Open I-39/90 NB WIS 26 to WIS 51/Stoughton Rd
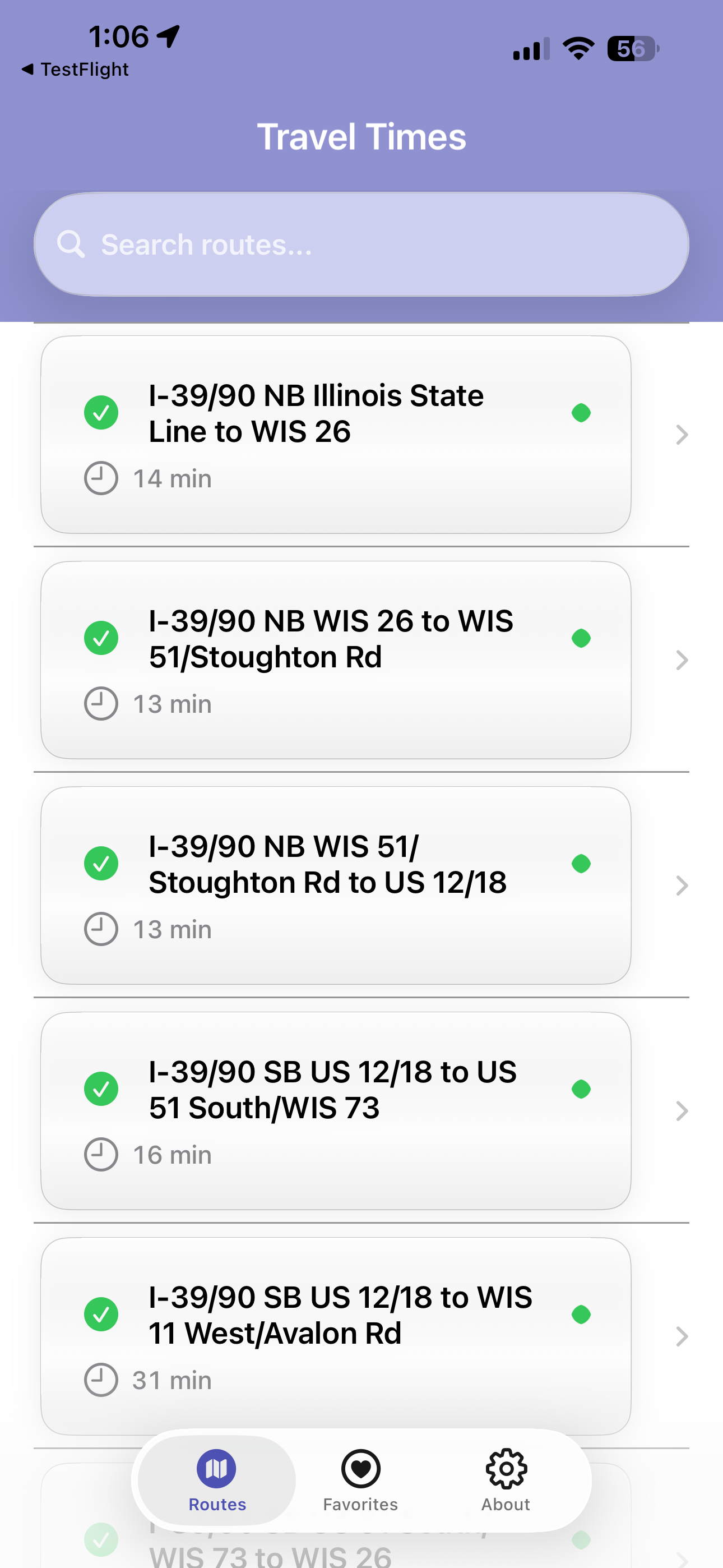The width and height of the screenshot is (723, 1568). 336,660
